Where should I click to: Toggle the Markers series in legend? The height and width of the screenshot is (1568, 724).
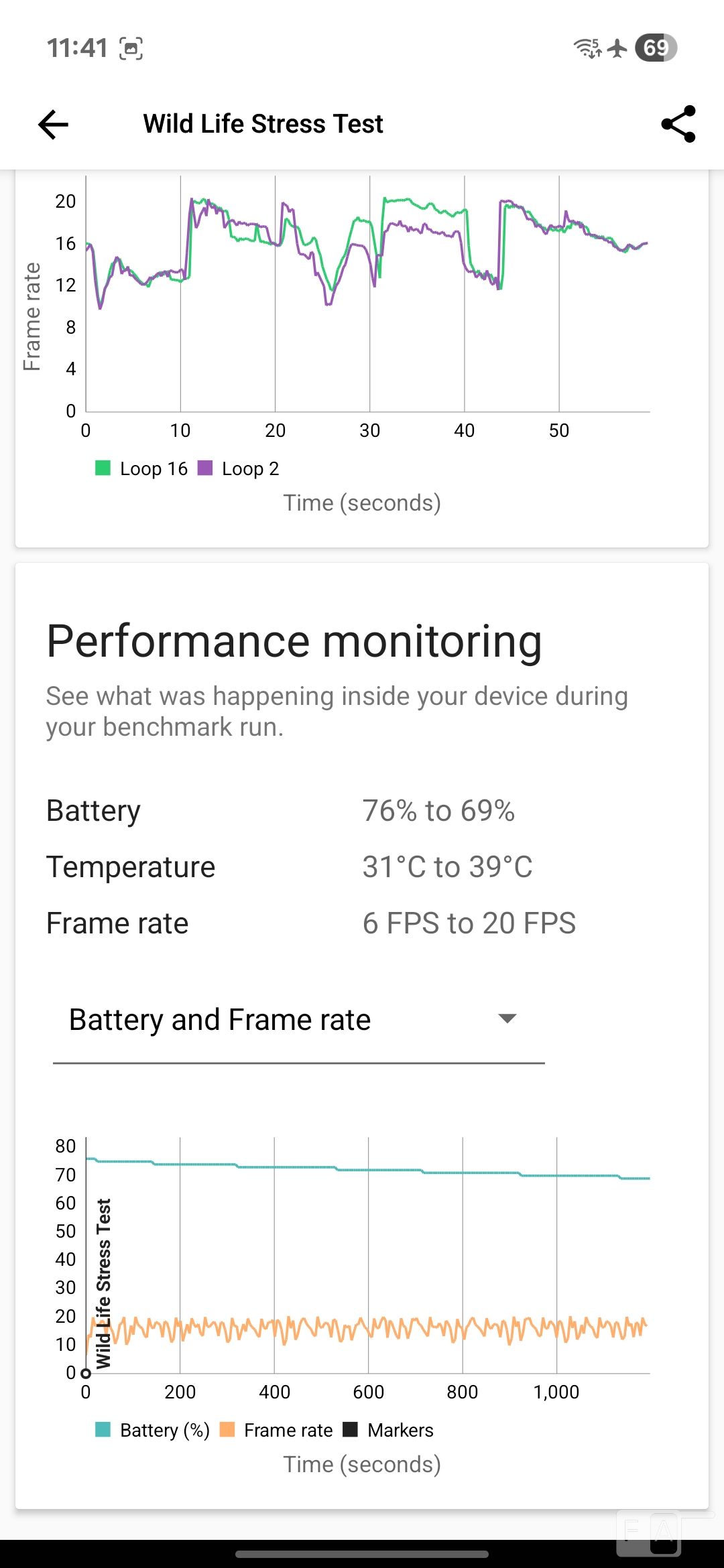(389, 1430)
